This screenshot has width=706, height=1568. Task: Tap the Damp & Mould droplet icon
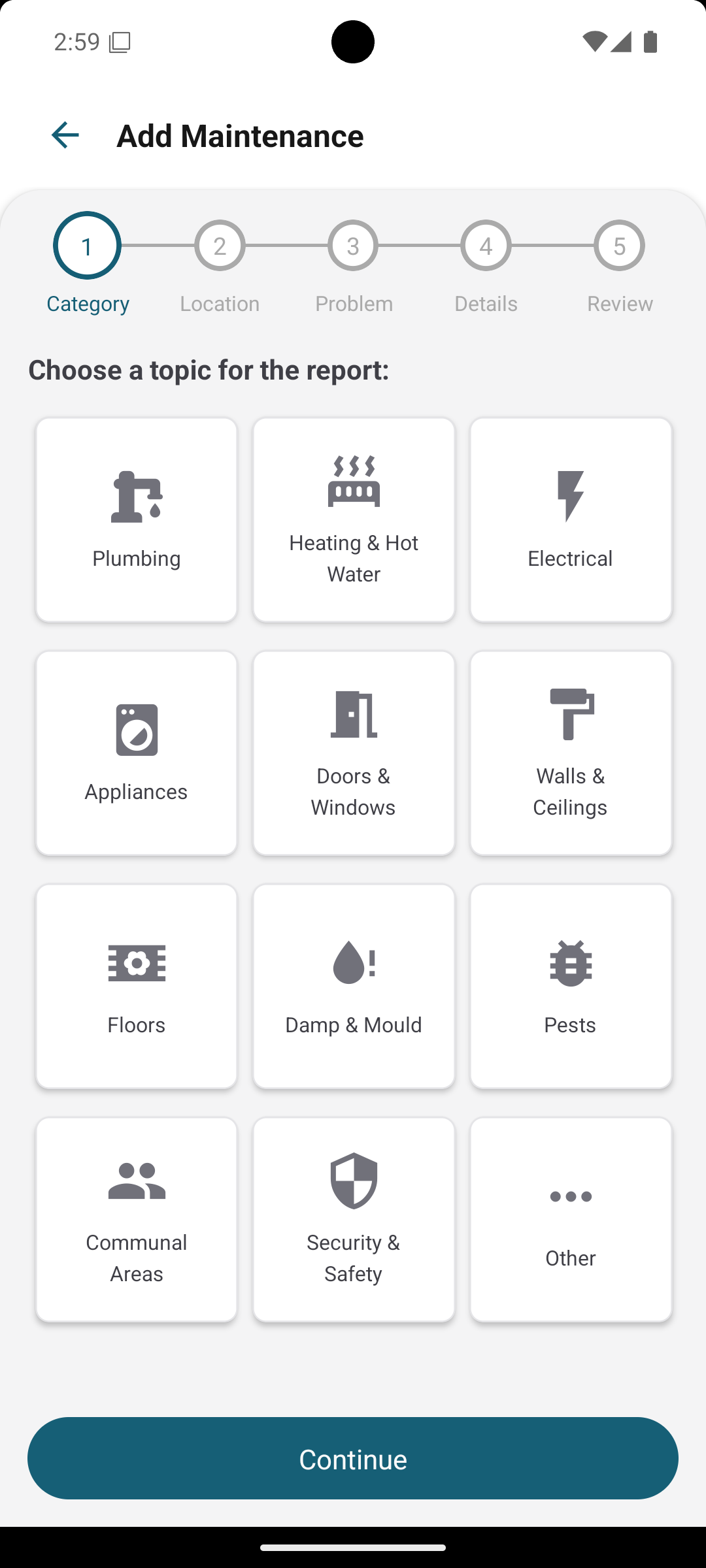coord(353,962)
